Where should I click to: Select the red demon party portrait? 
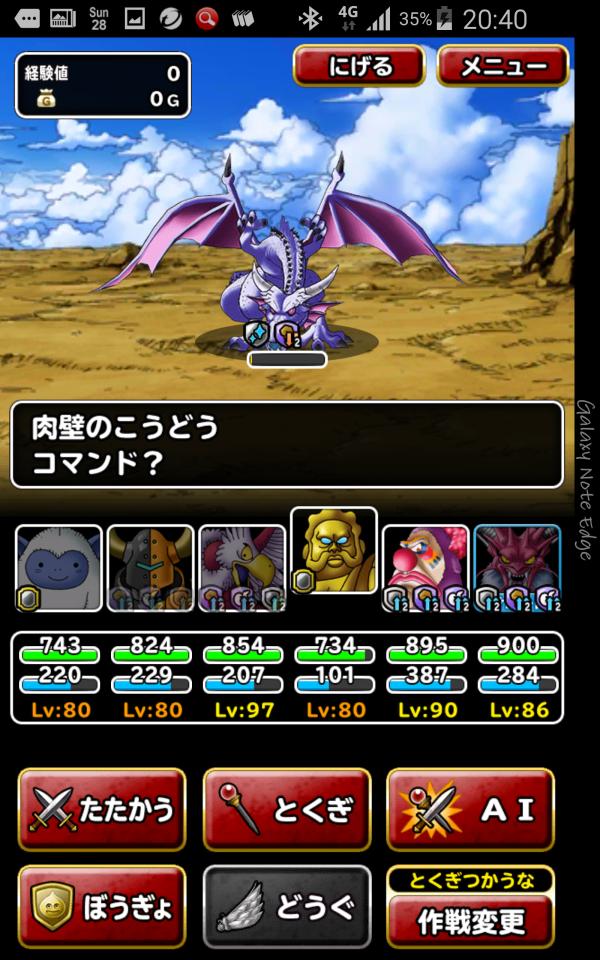pyautogui.click(x=518, y=567)
